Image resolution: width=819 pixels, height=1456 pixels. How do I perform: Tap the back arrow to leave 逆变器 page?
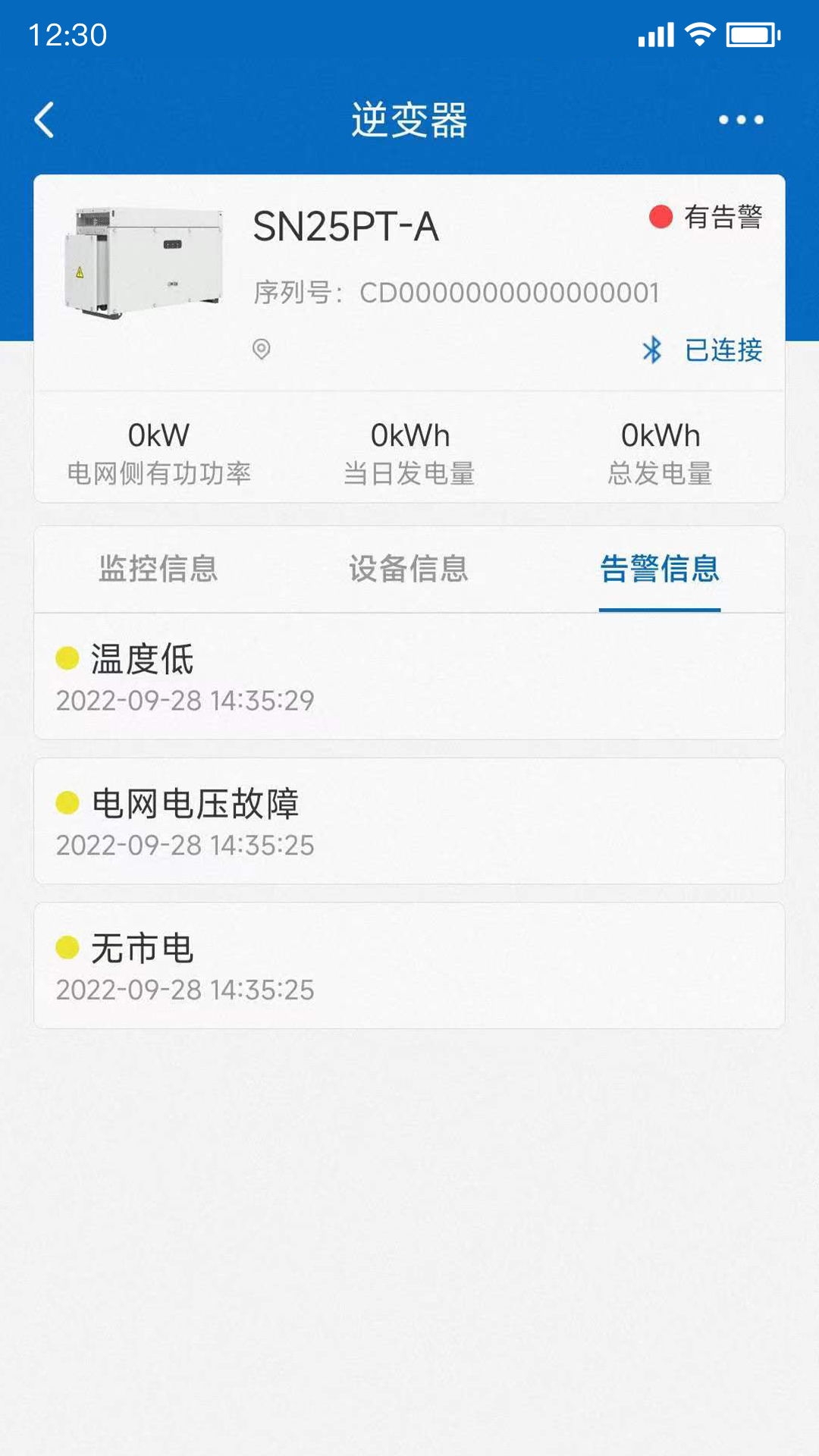pos(43,120)
